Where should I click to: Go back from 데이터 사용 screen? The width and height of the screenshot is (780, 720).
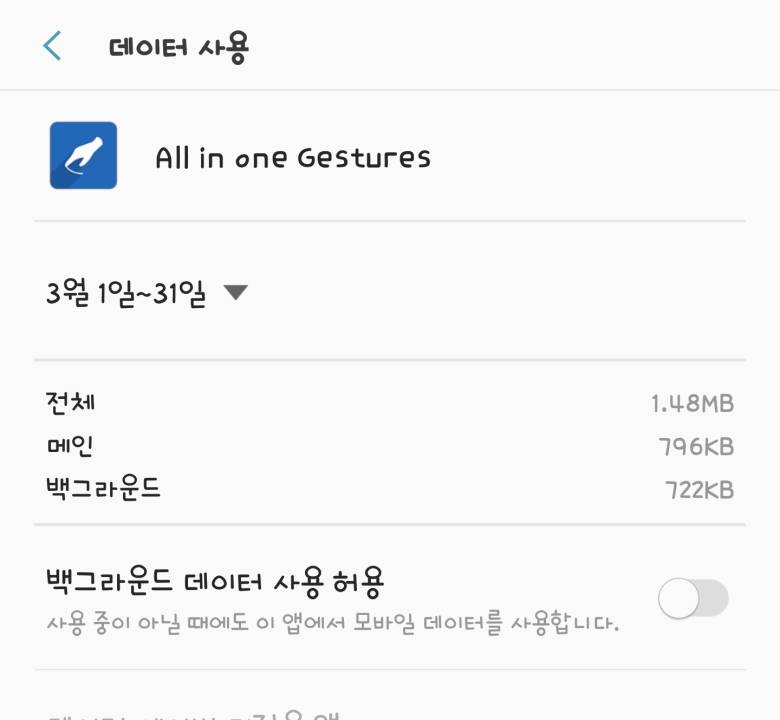click(52, 46)
